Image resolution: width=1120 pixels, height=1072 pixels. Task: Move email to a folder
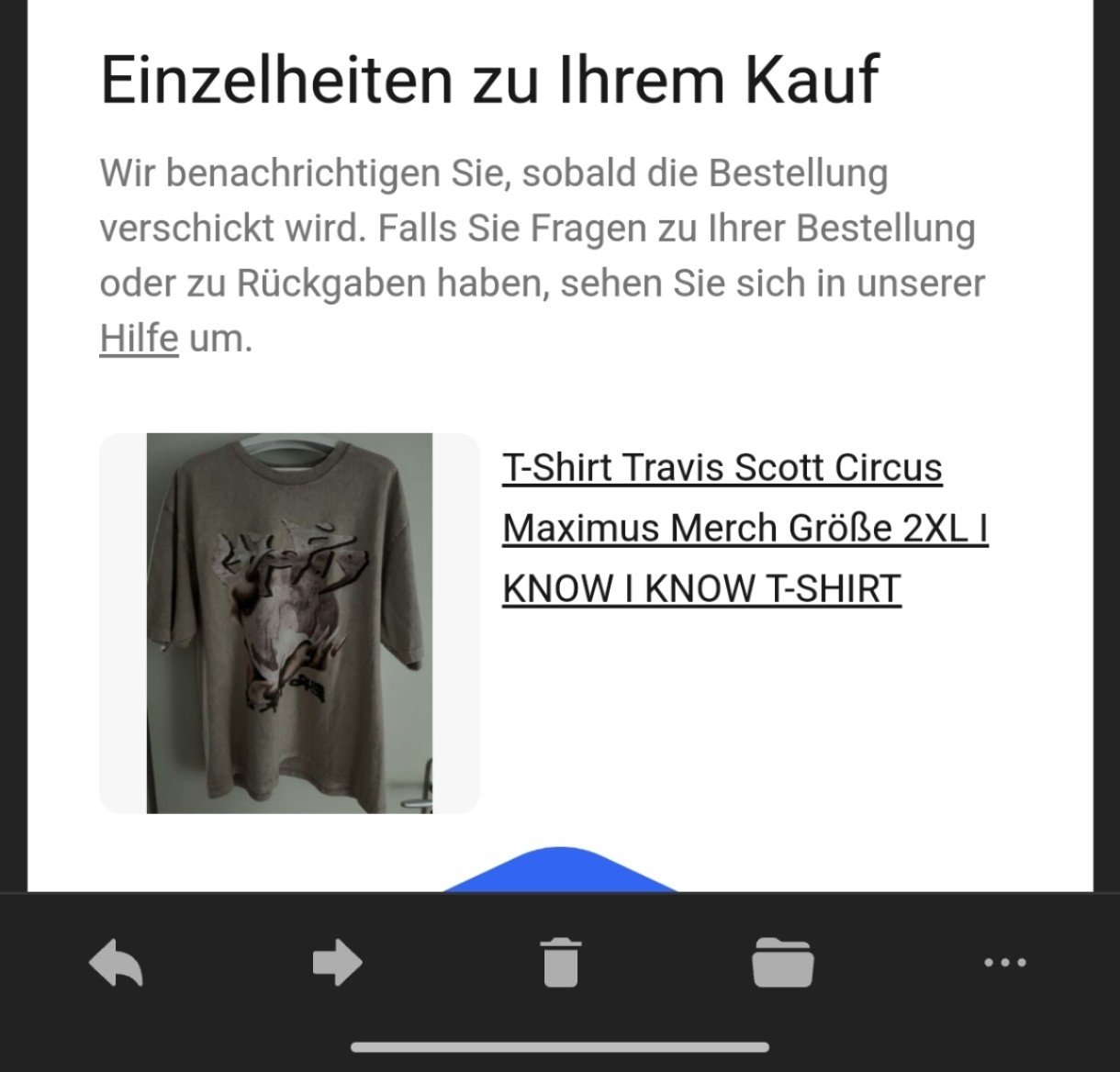click(782, 964)
